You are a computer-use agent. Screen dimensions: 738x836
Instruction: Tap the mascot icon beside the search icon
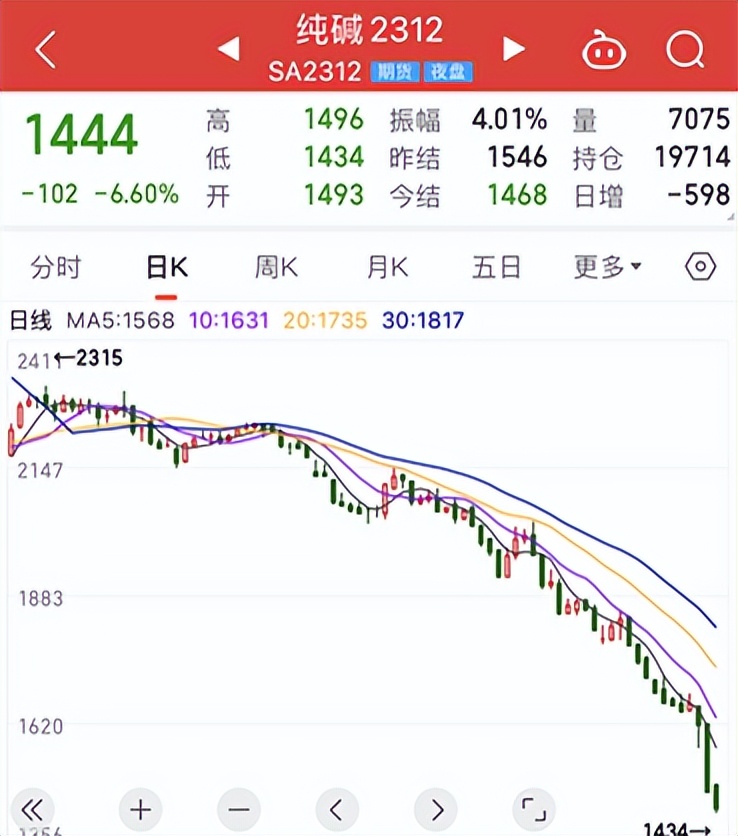(x=604, y=48)
